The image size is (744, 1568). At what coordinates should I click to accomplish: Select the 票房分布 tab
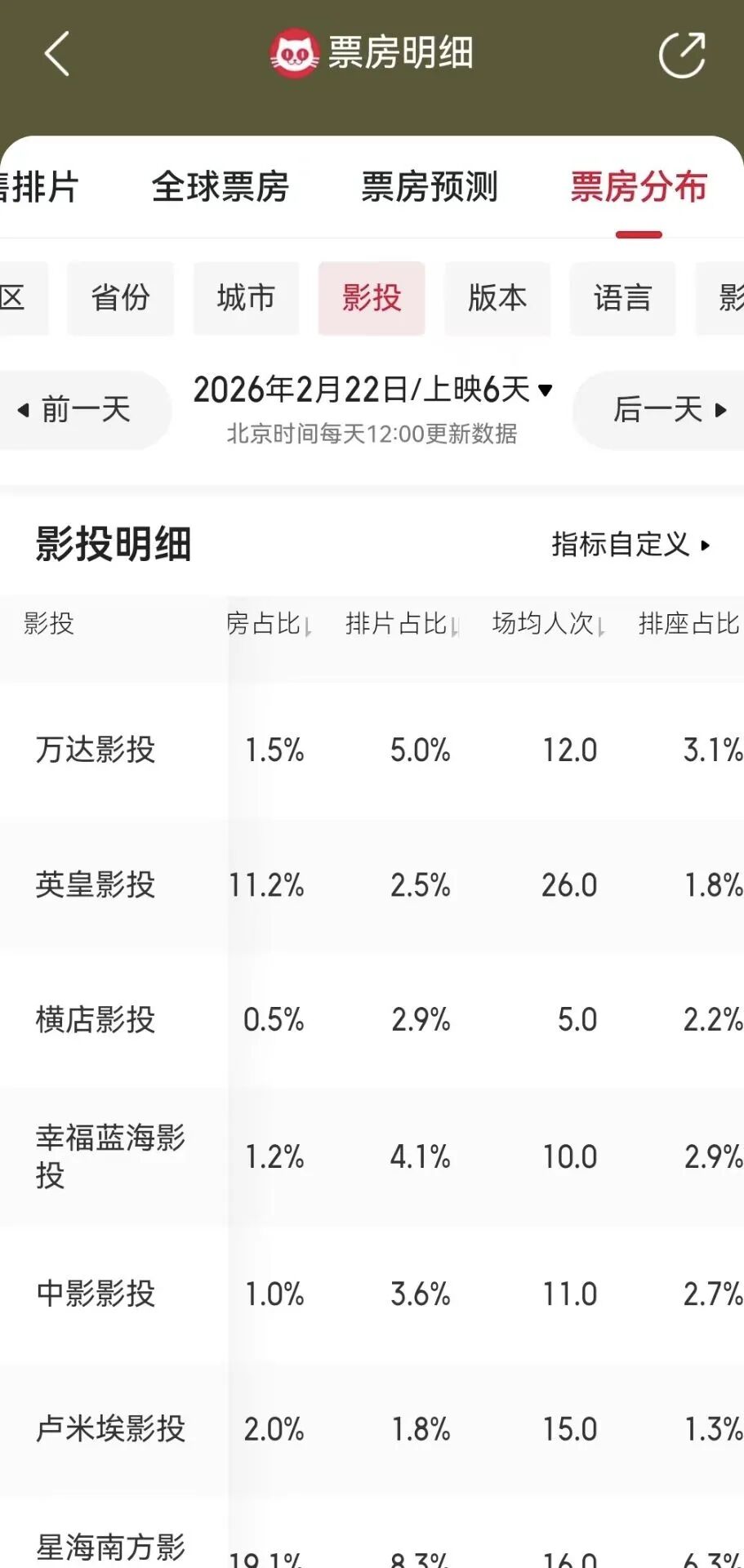[639, 187]
